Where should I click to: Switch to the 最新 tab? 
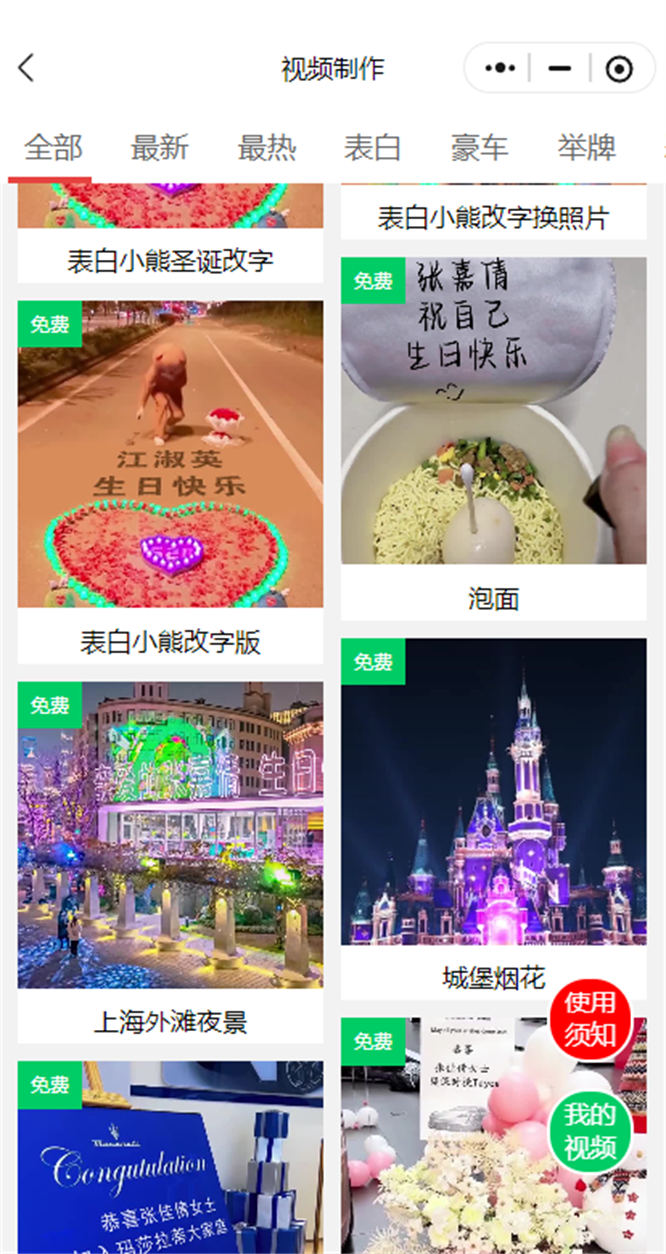160,148
